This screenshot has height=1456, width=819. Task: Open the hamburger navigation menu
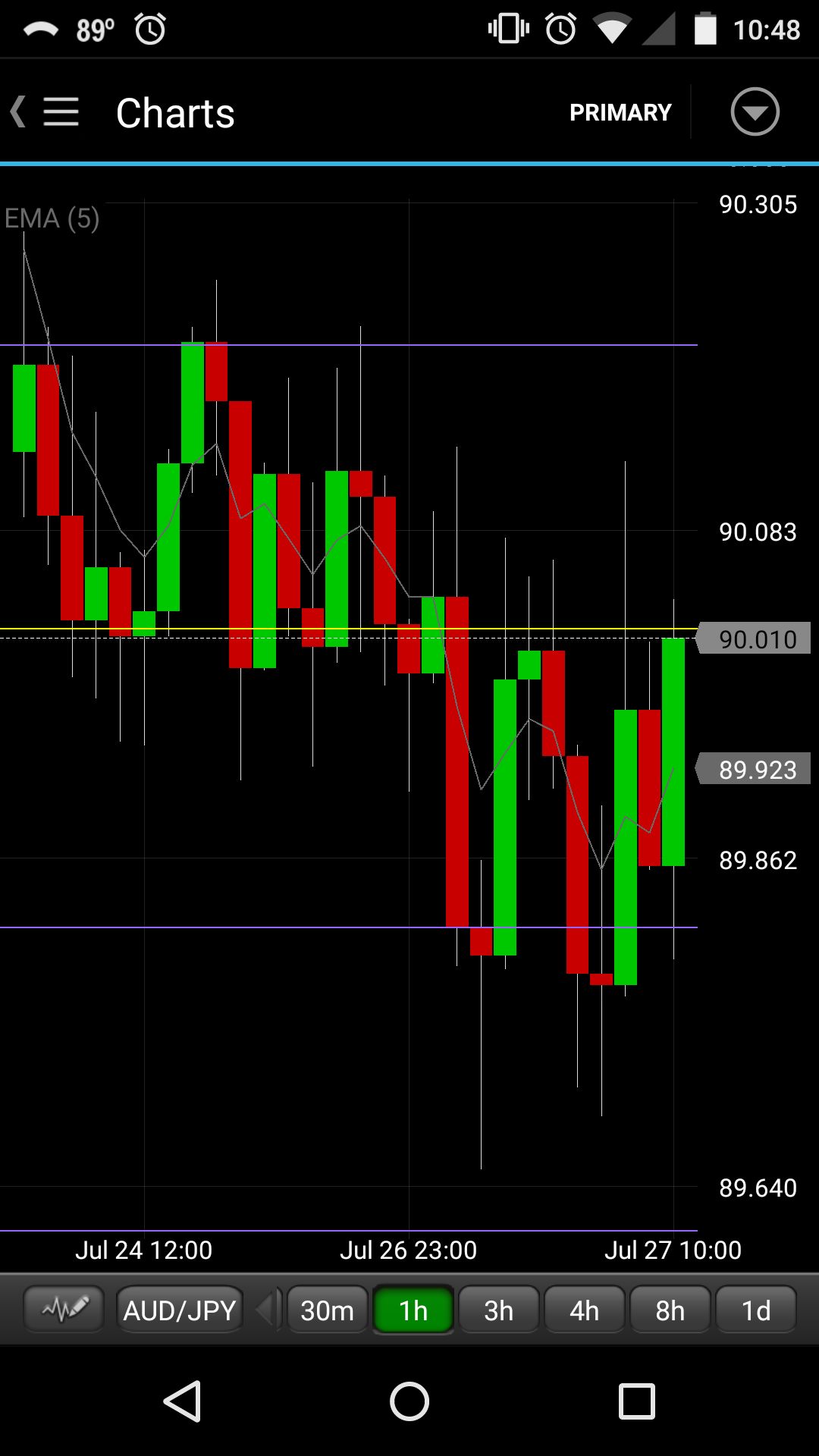(61, 112)
